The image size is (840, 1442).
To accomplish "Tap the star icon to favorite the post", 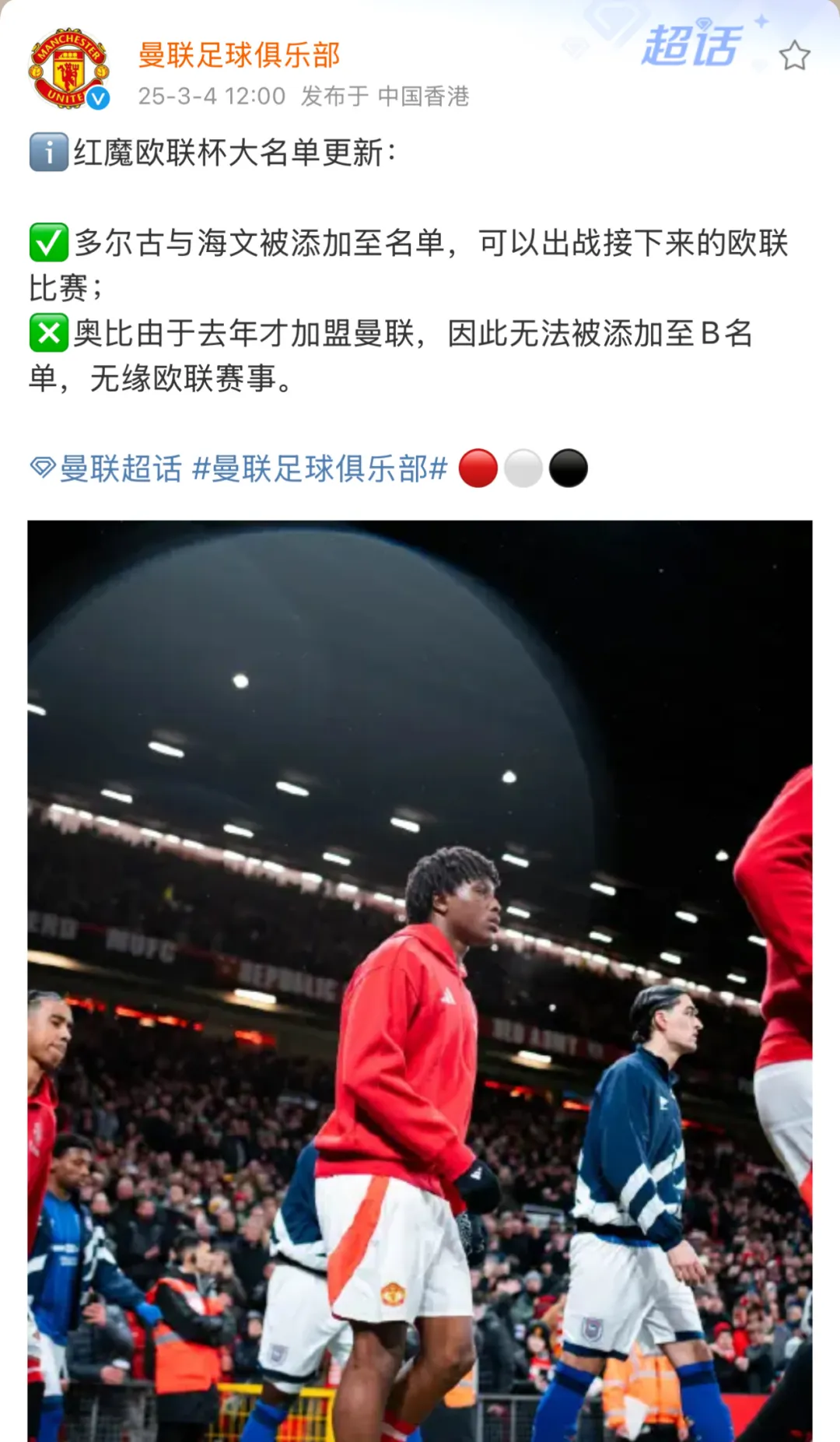I will [794, 56].
